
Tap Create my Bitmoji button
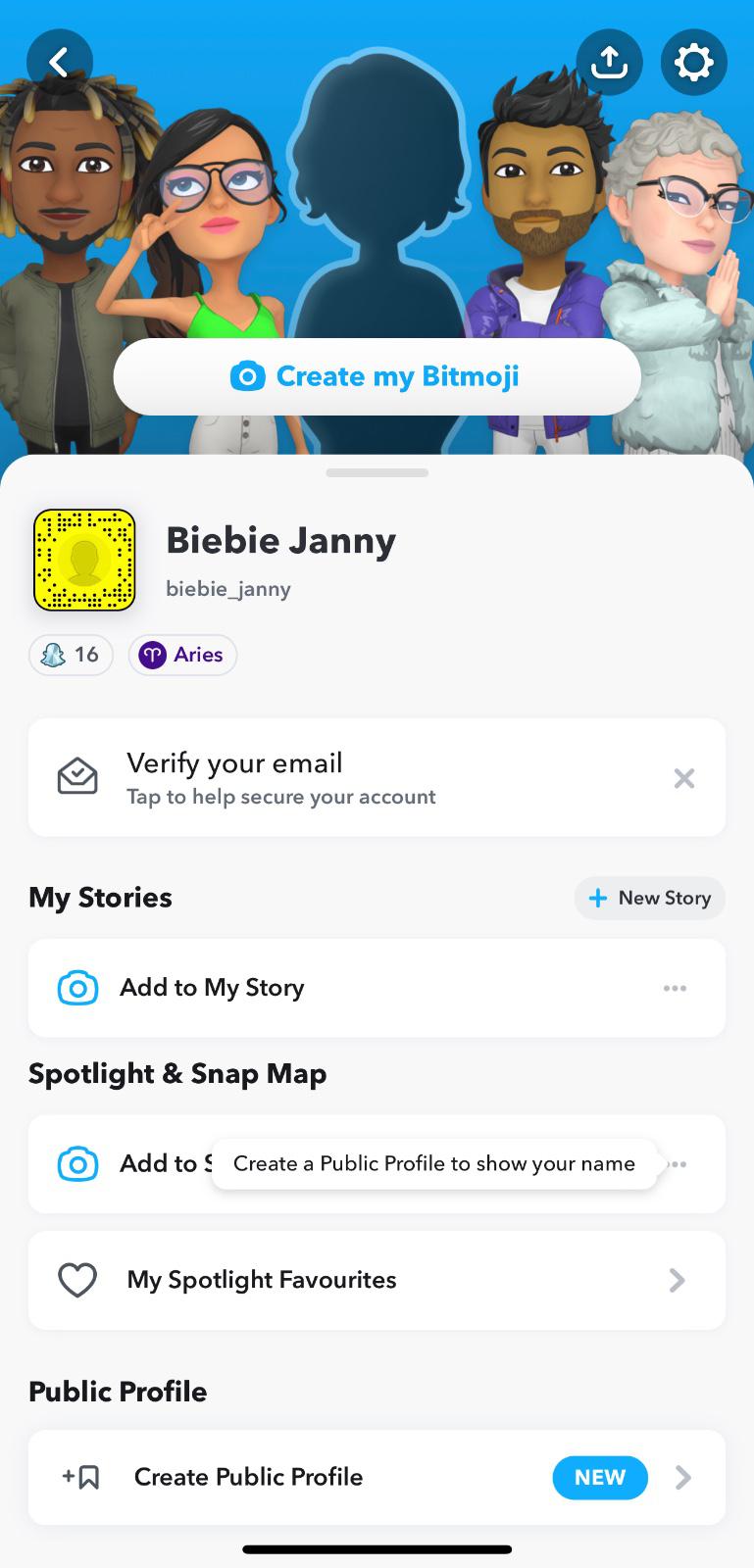(377, 376)
